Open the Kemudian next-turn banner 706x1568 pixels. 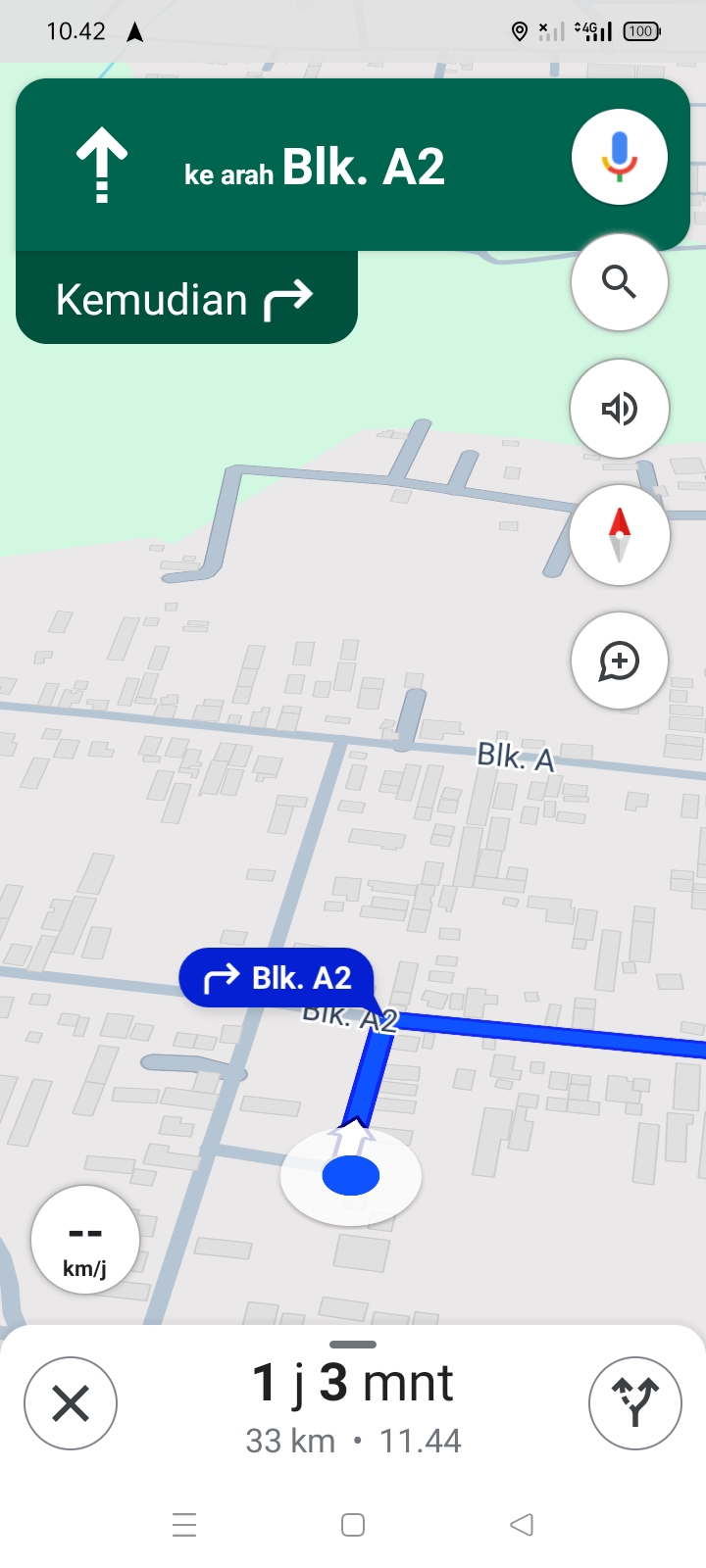pyautogui.click(x=186, y=298)
